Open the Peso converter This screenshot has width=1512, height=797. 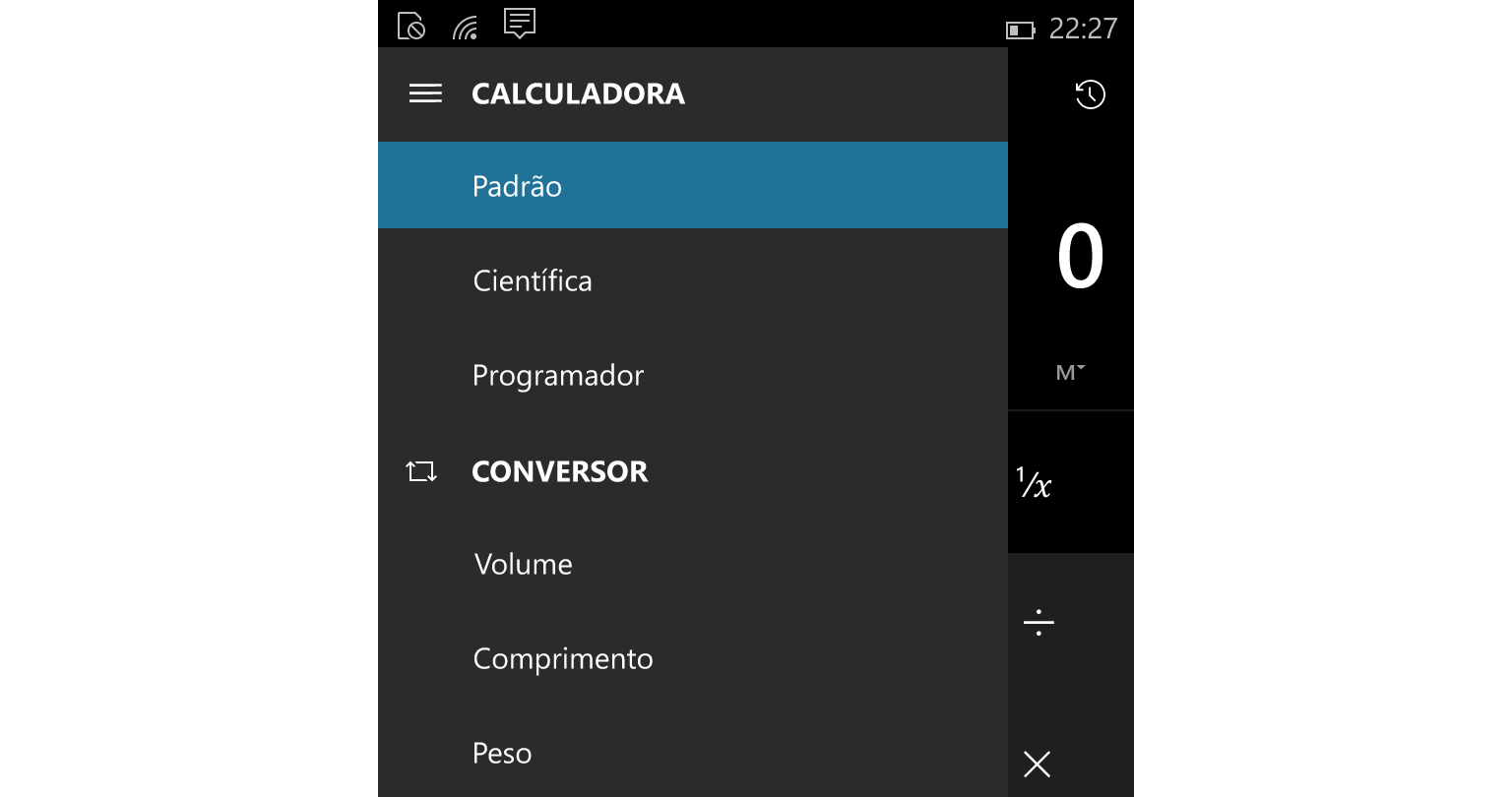coord(692,753)
